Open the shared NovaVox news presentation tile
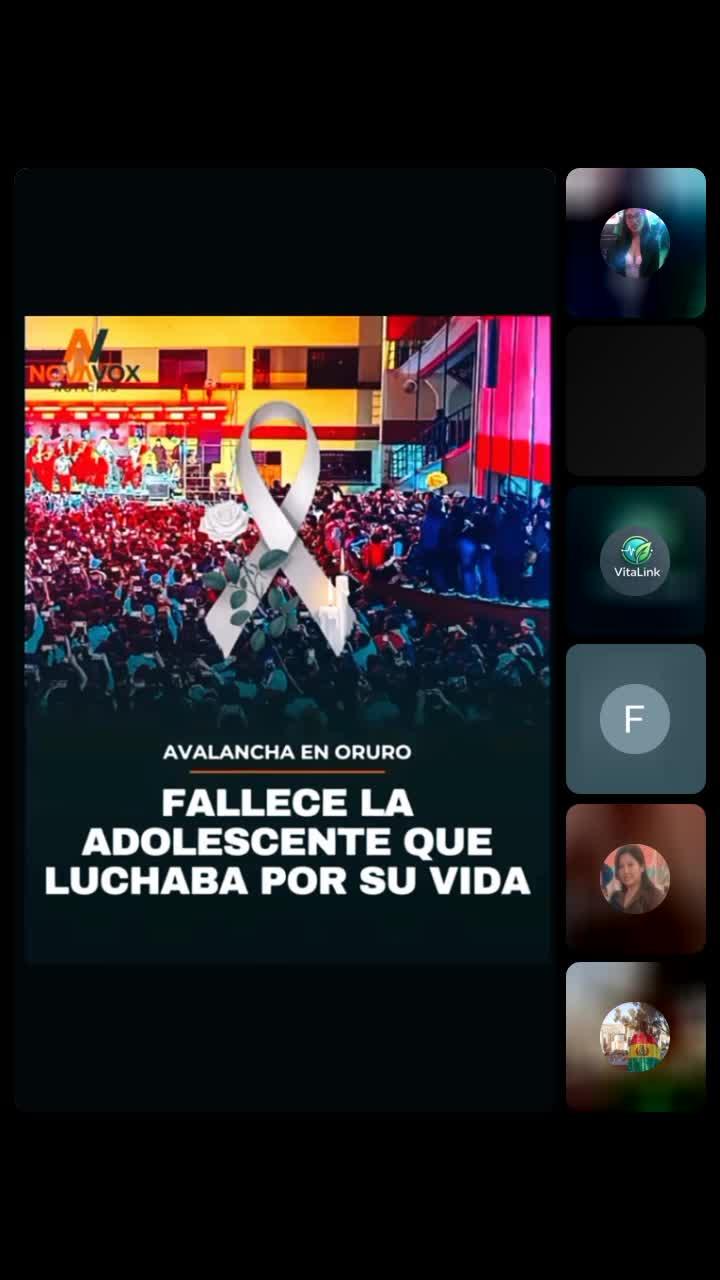Screen dimensions: 720x1280 286,638
